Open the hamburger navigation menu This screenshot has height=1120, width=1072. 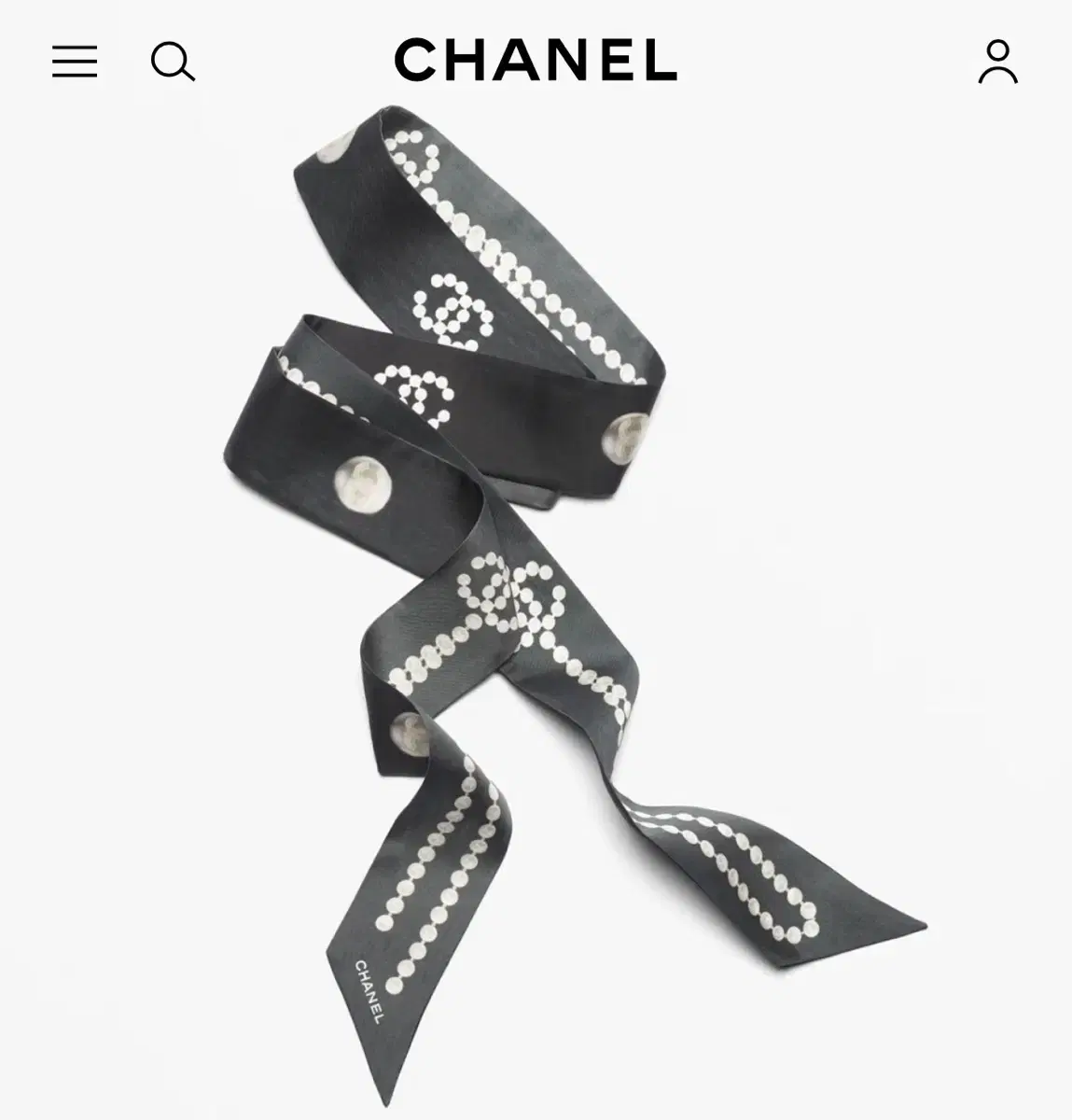click(74, 63)
